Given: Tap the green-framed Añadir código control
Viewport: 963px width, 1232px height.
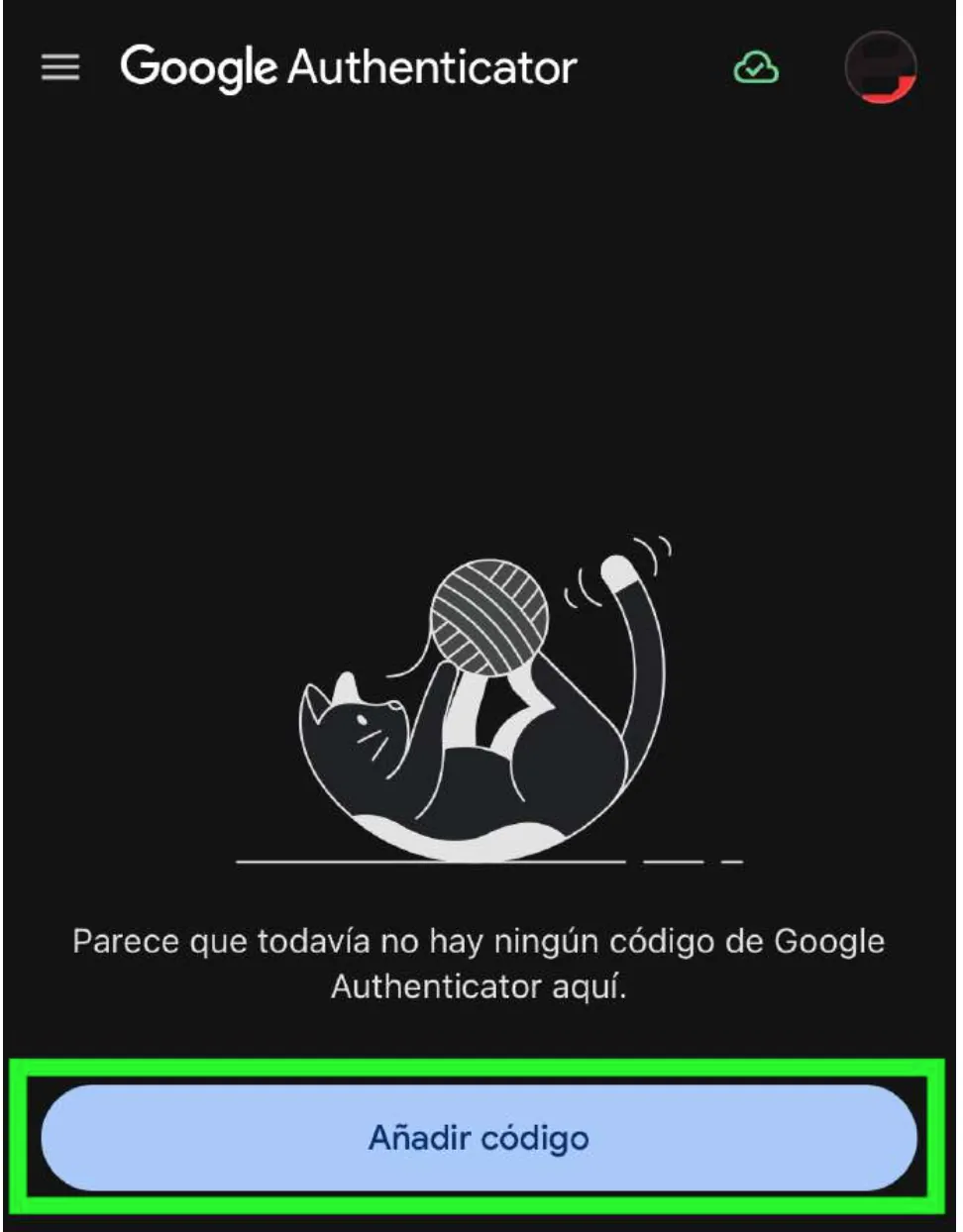Looking at the screenshot, I should point(481,1139).
